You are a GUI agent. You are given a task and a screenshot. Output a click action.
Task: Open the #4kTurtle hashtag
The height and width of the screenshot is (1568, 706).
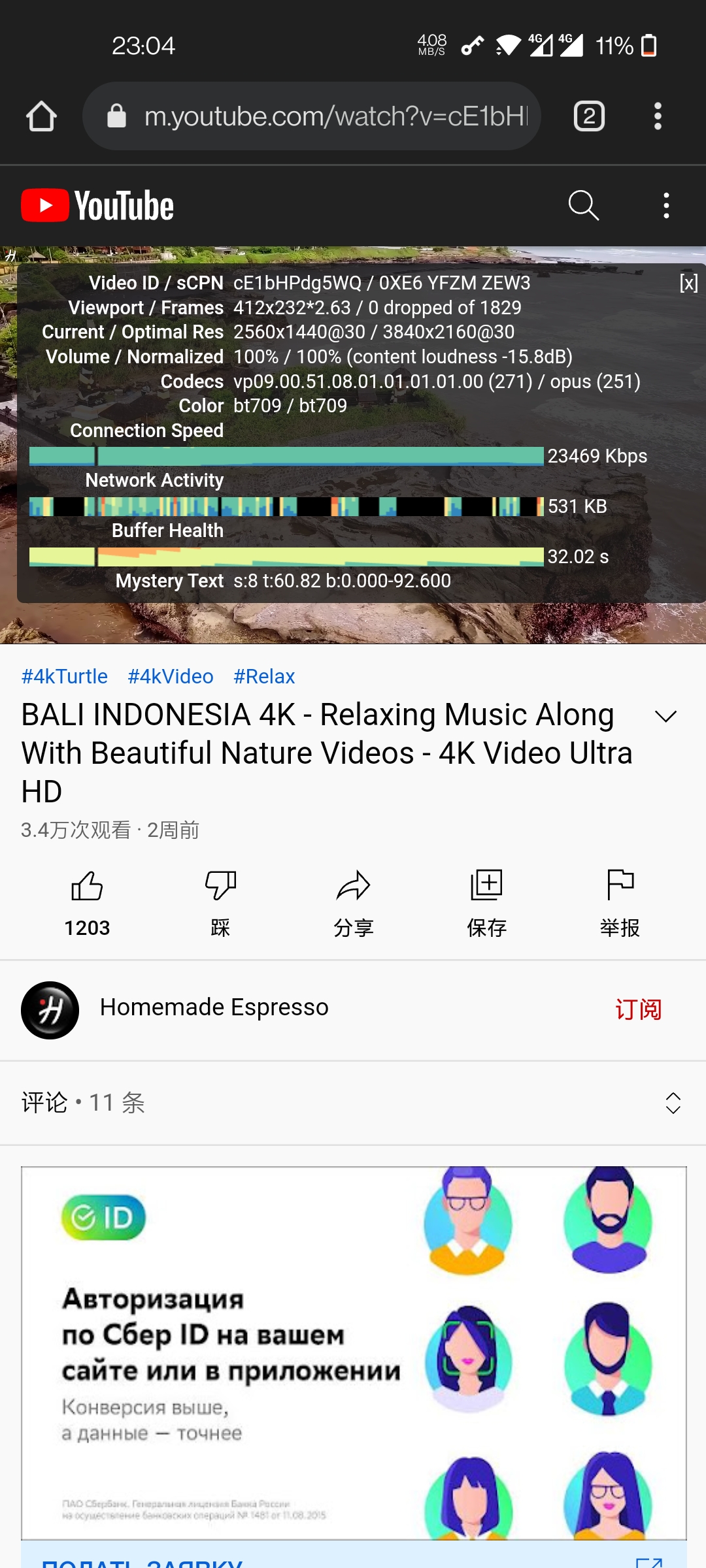pos(64,676)
